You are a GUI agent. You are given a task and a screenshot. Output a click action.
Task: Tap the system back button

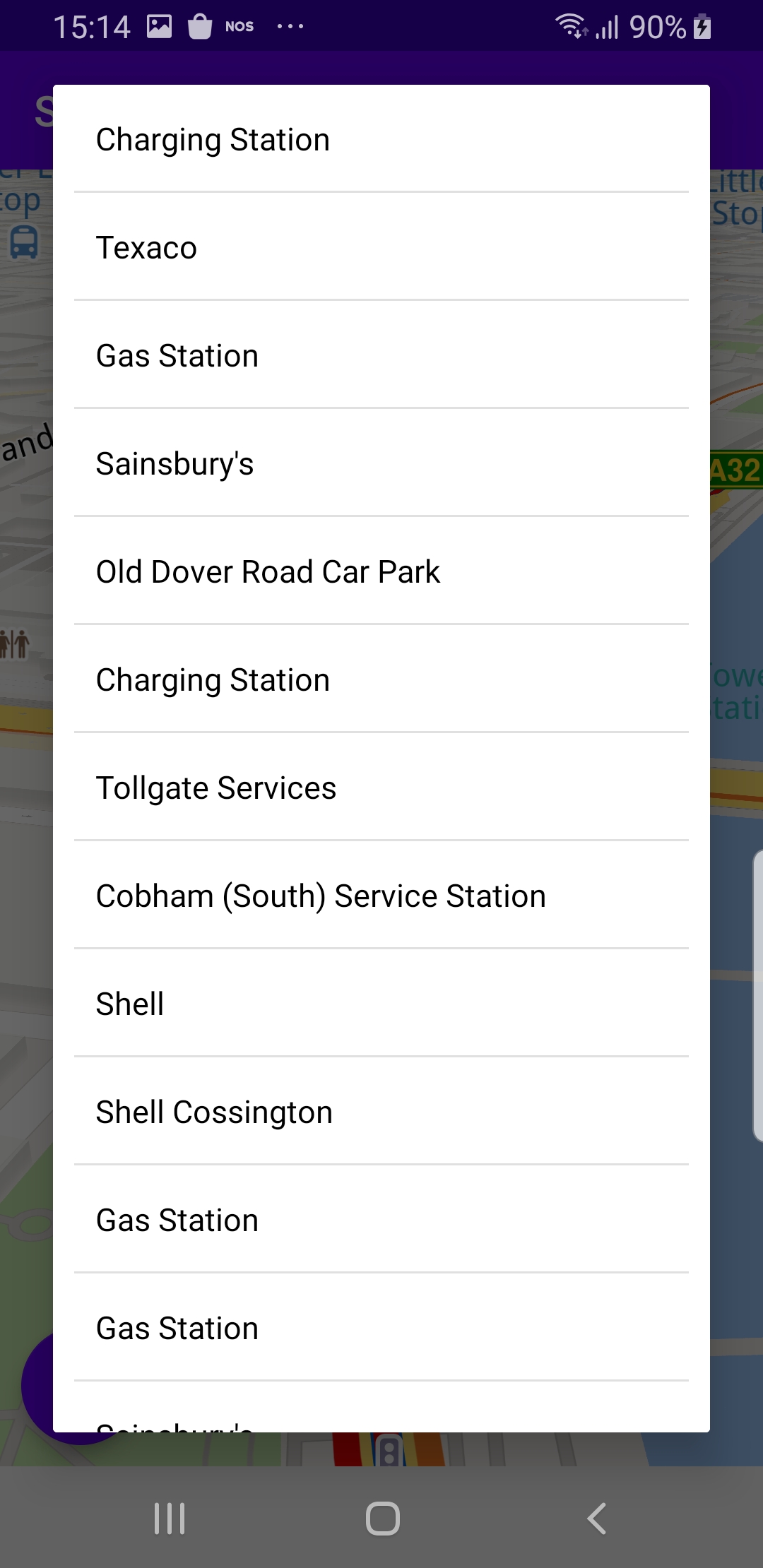(x=597, y=1518)
